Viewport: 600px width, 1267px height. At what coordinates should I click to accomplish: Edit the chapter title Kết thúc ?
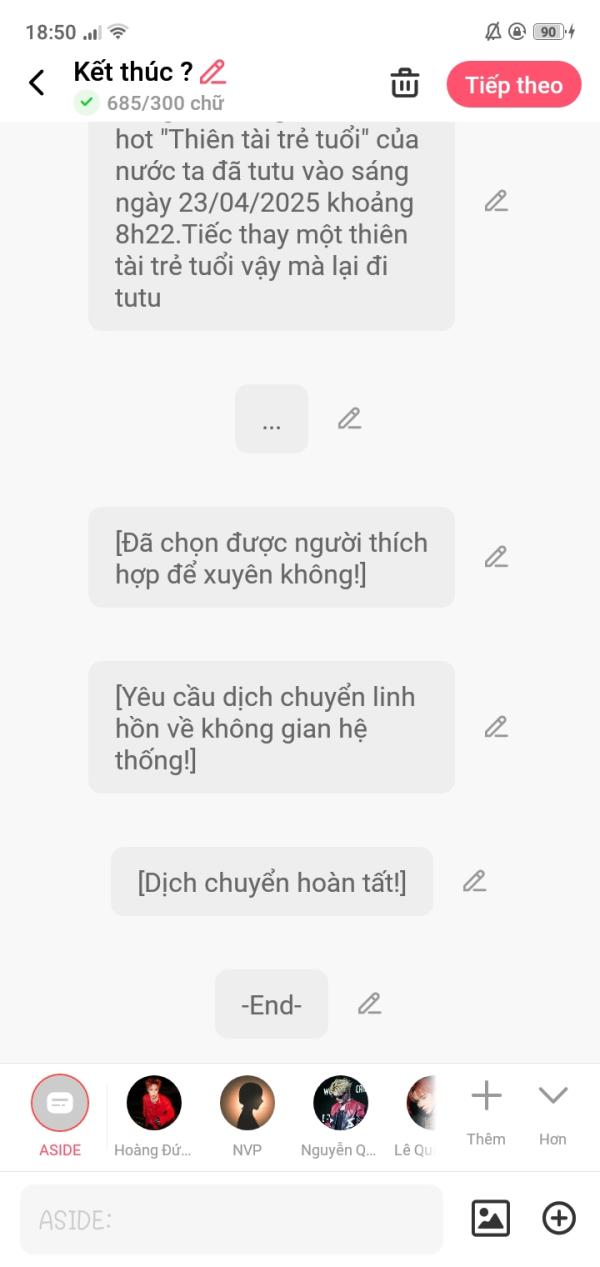(x=213, y=72)
